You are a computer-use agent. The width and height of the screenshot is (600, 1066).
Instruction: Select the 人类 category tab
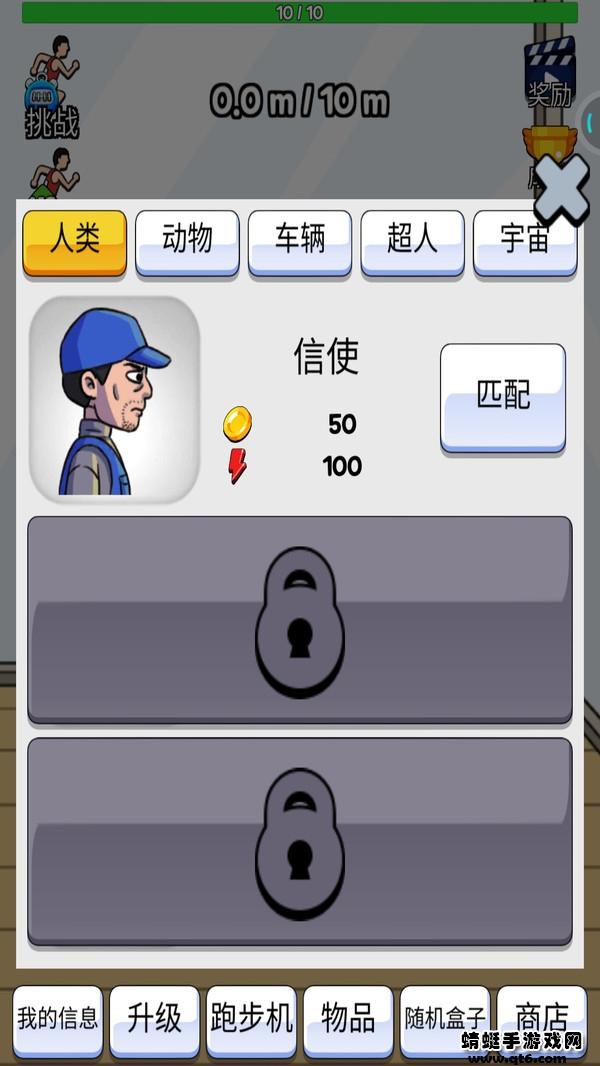pyautogui.click(x=75, y=241)
